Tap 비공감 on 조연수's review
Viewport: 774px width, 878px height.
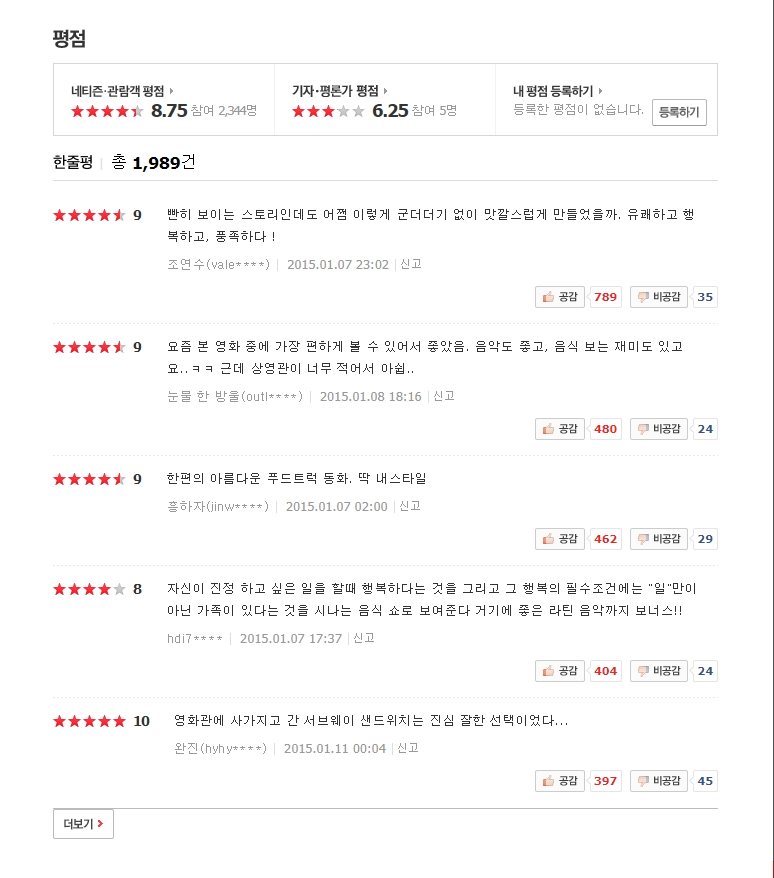[659, 297]
